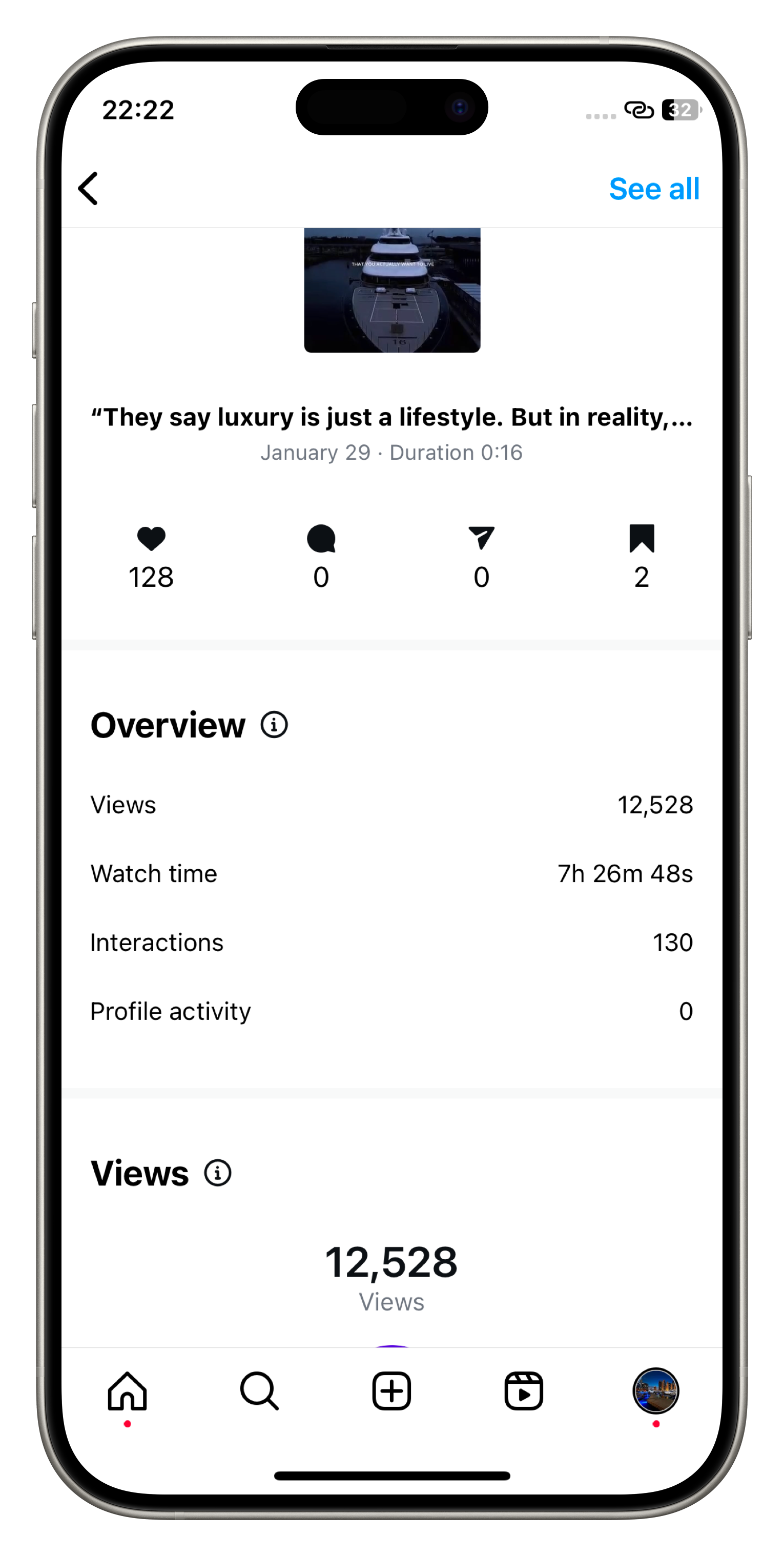Open the See all link
The image size is (784, 1556).
pyautogui.click(x=653, y=189)
